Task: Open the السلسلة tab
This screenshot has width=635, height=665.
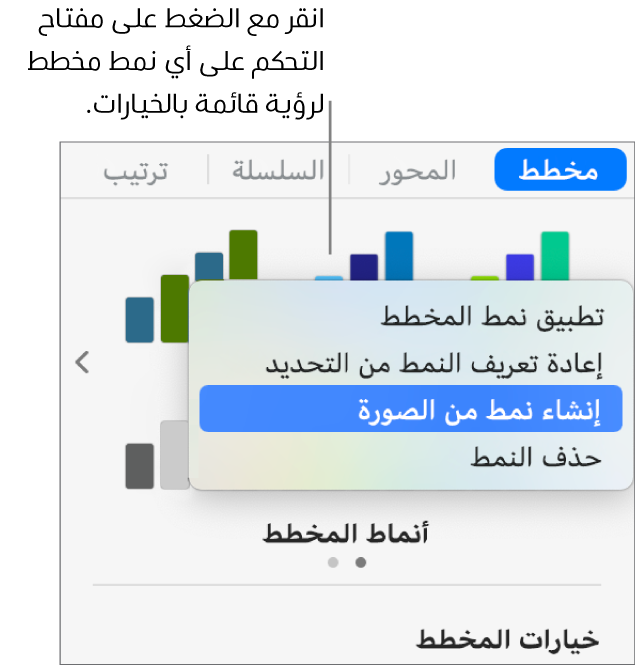Action: (279, 170)
